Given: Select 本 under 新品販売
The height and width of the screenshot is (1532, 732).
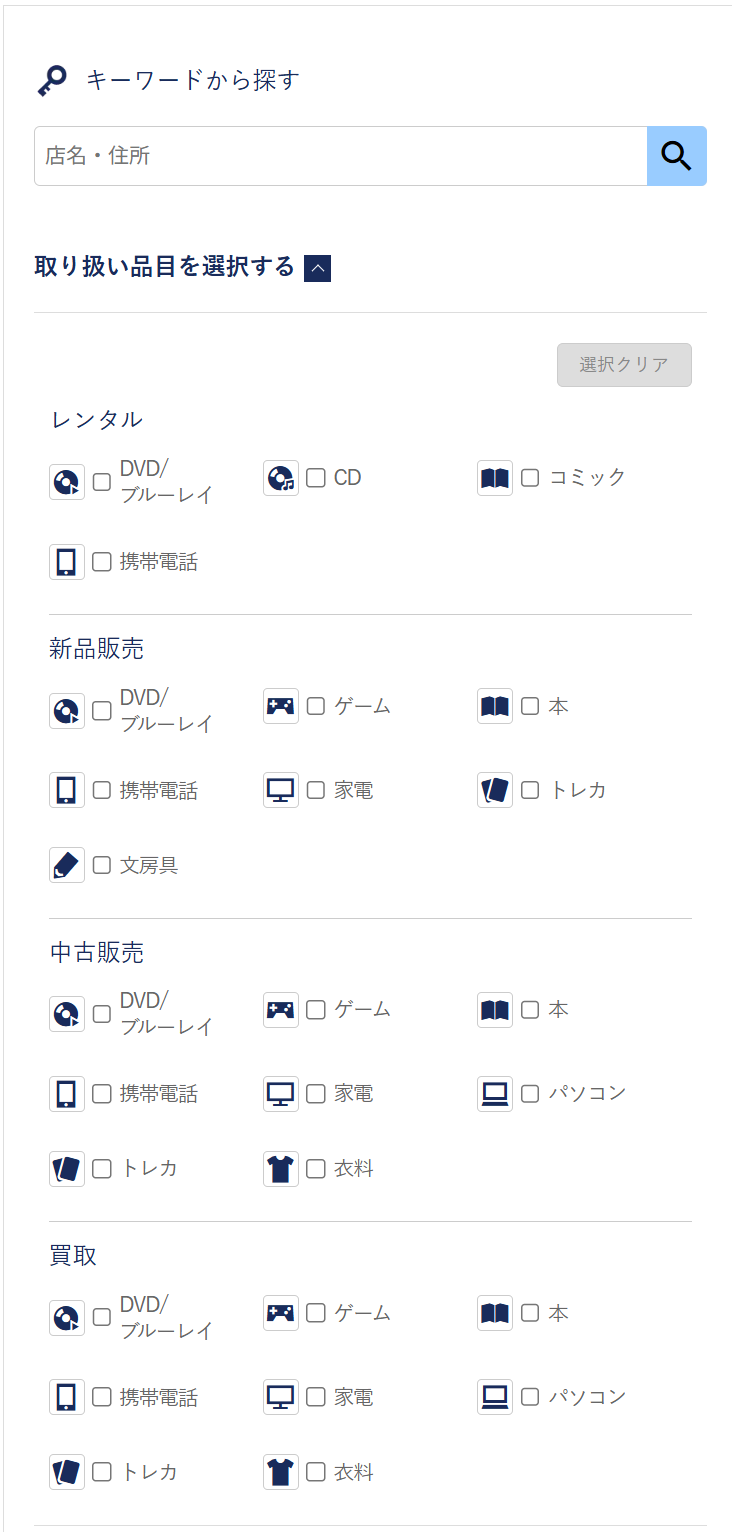Looking at the screenshot, I should point(530,706).
